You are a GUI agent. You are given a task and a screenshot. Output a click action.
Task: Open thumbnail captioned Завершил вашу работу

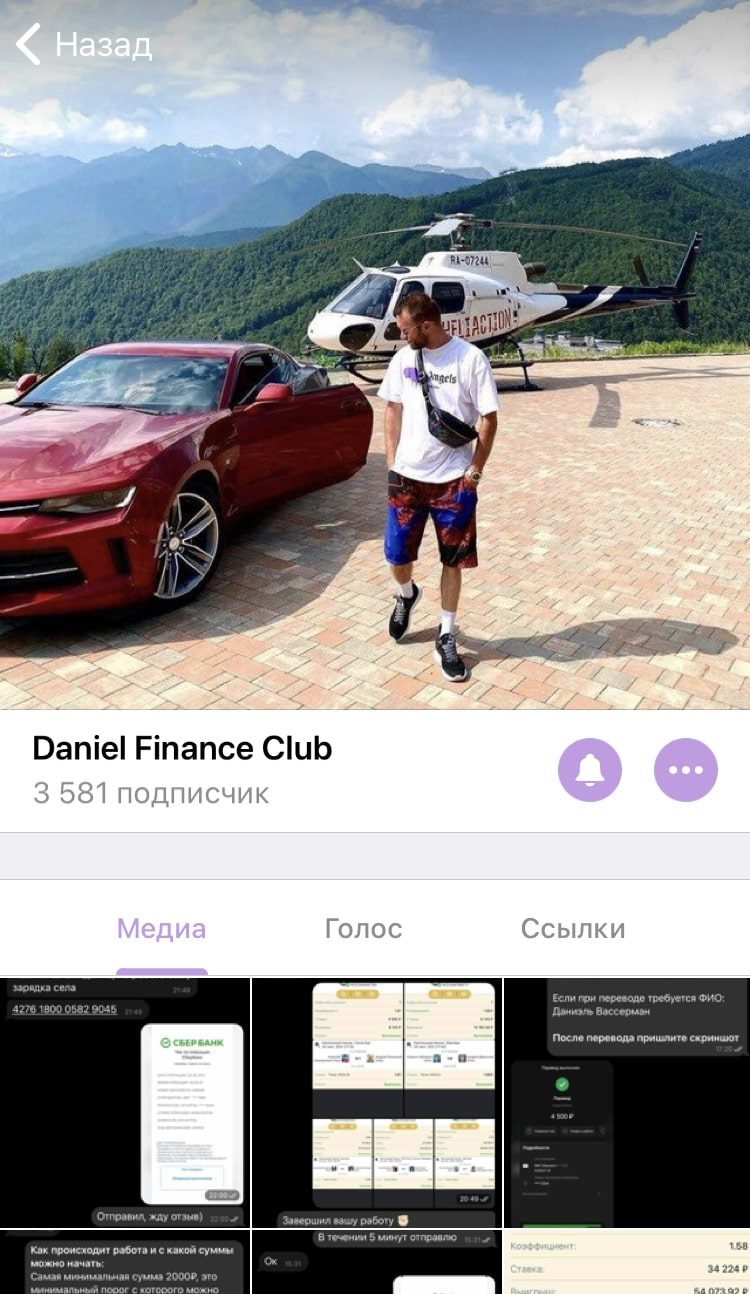375,1100
